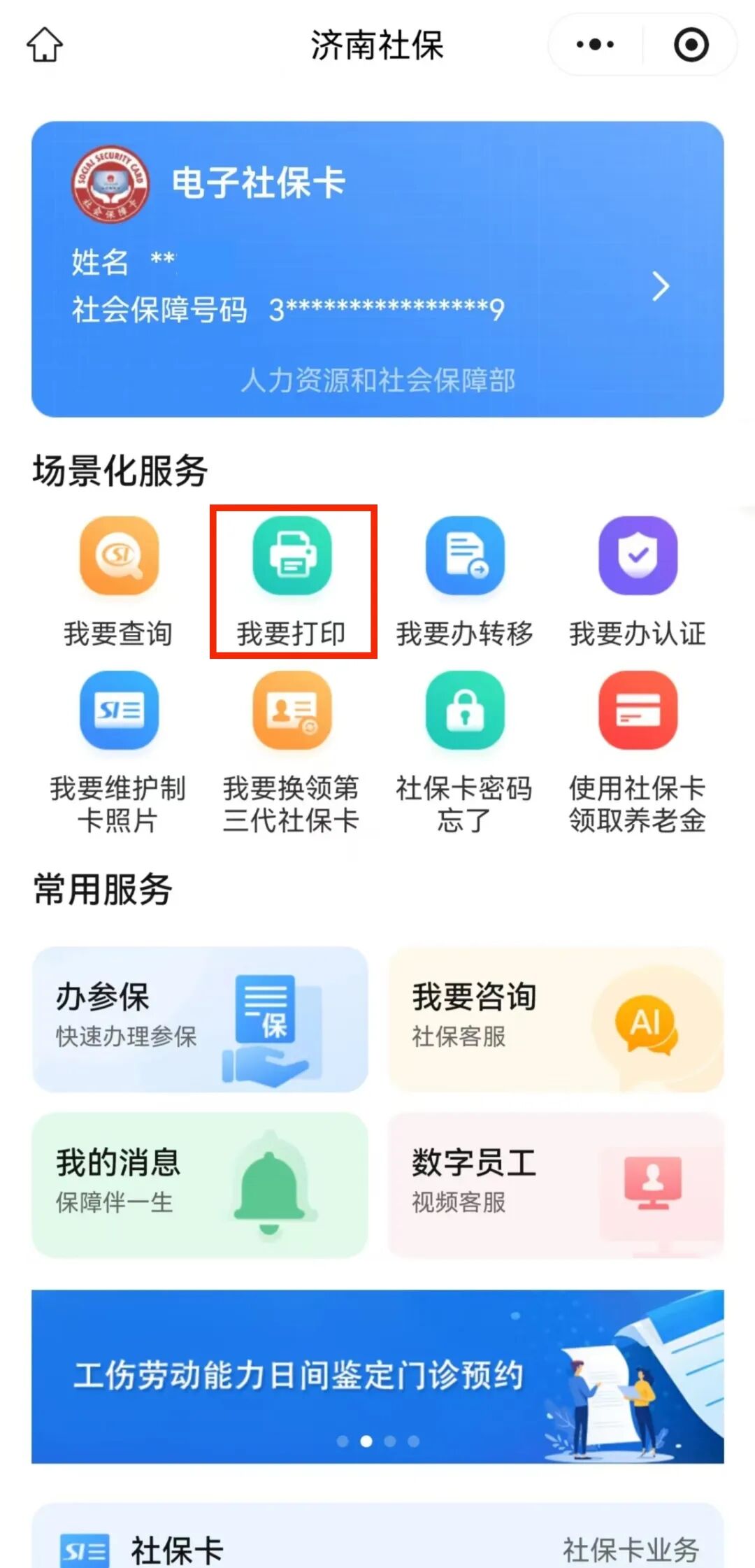The width and height of the screenshot is (755, 1568).
Task: View 我的消息 card
Action: click(x=200, y=1184)
